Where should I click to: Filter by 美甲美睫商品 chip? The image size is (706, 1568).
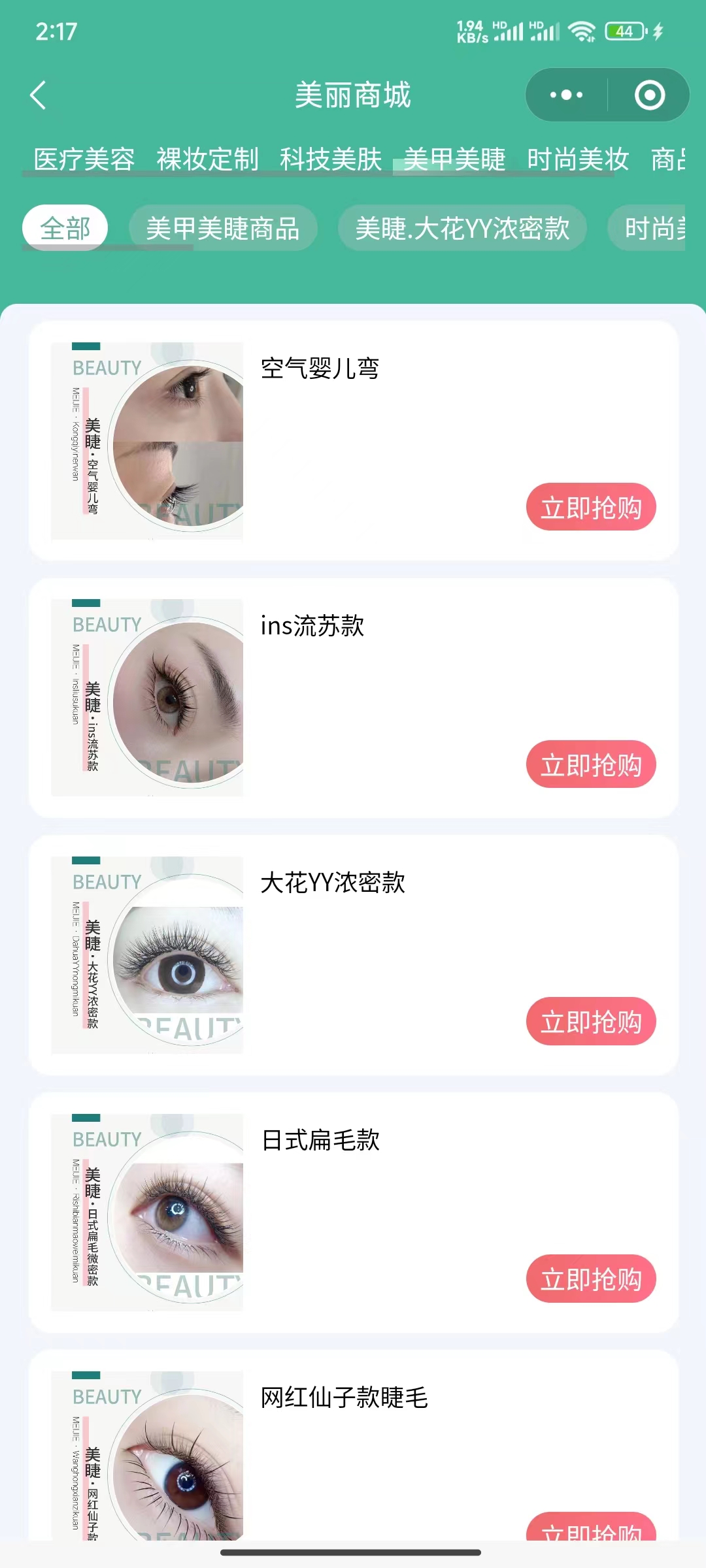[x=223, y=229]
